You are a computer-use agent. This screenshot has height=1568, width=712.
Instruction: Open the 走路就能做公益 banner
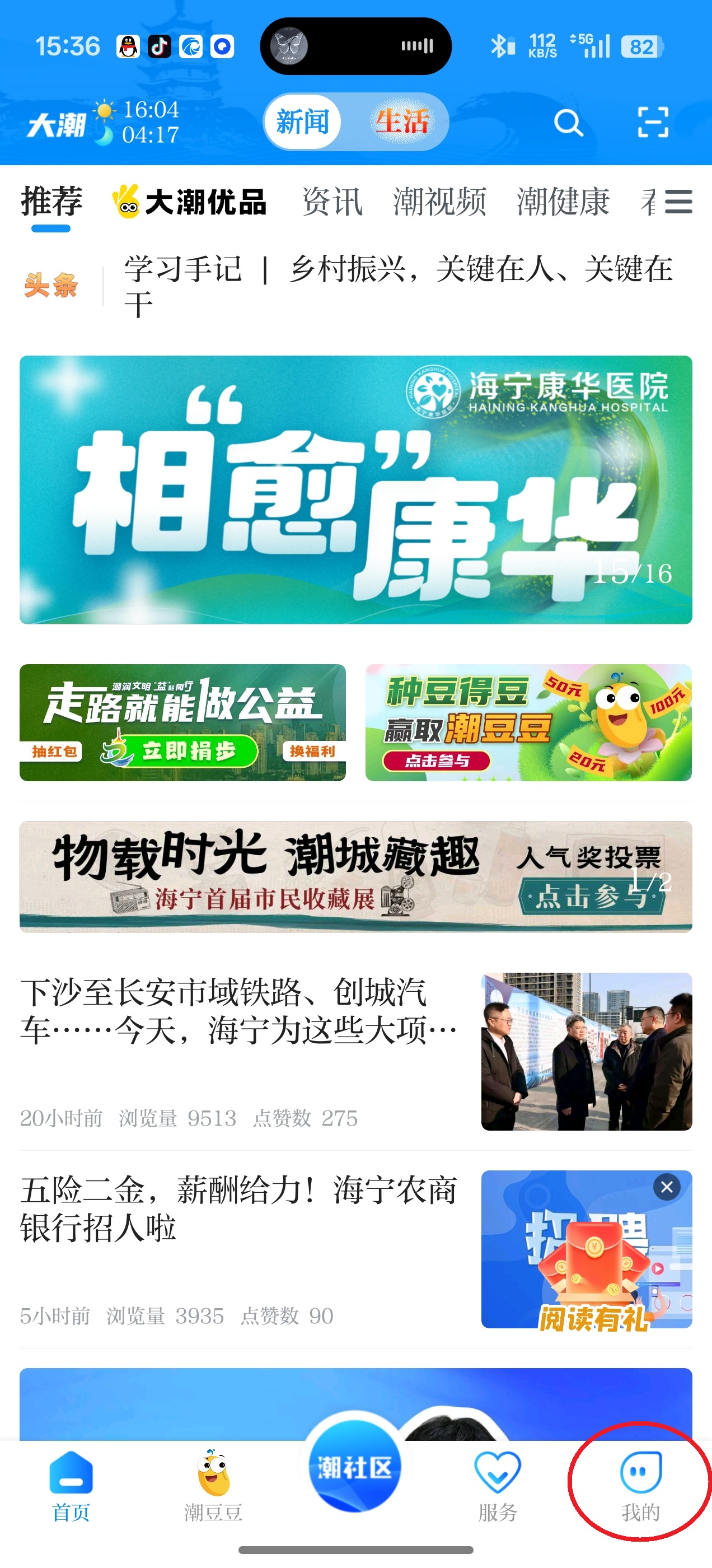tap(182, 722)
